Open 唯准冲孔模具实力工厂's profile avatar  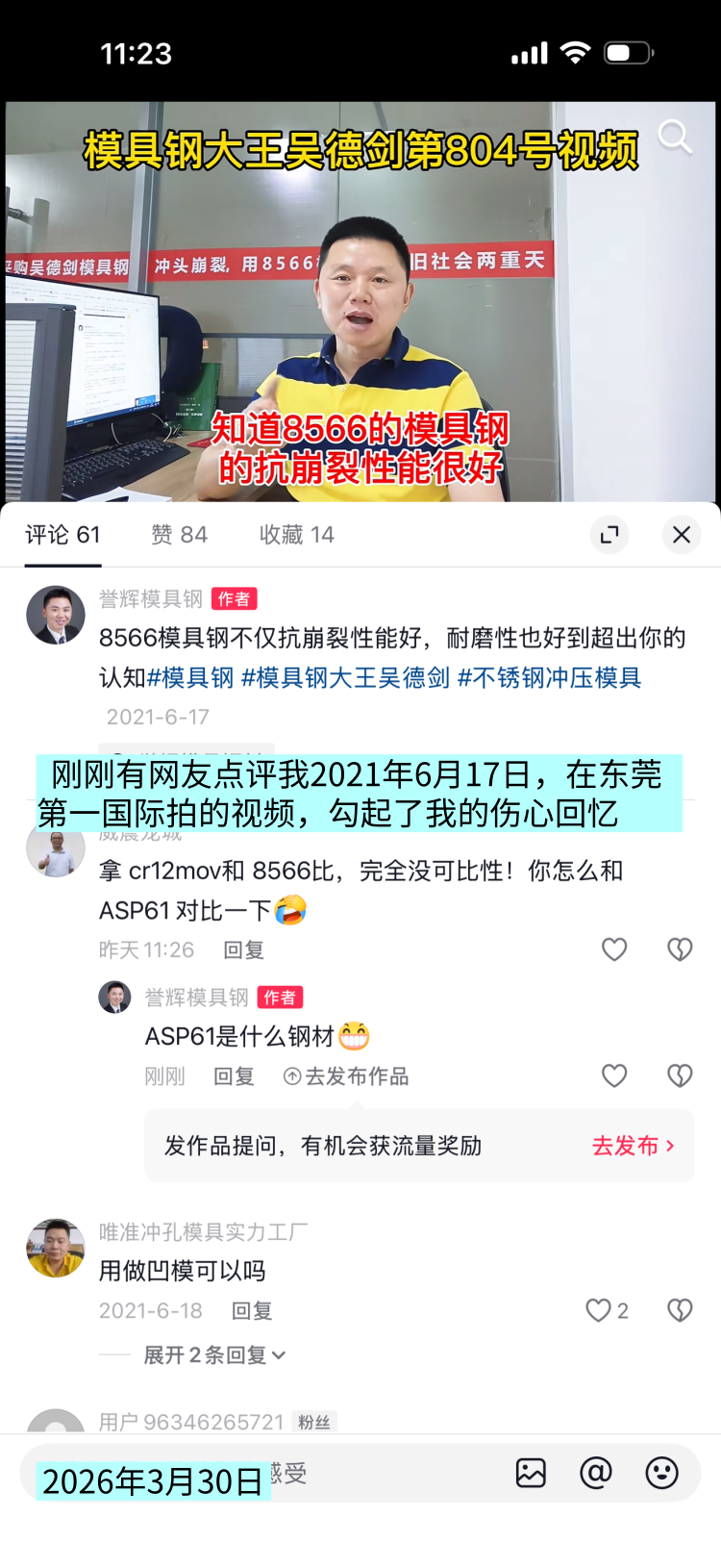pos(56,1249)
